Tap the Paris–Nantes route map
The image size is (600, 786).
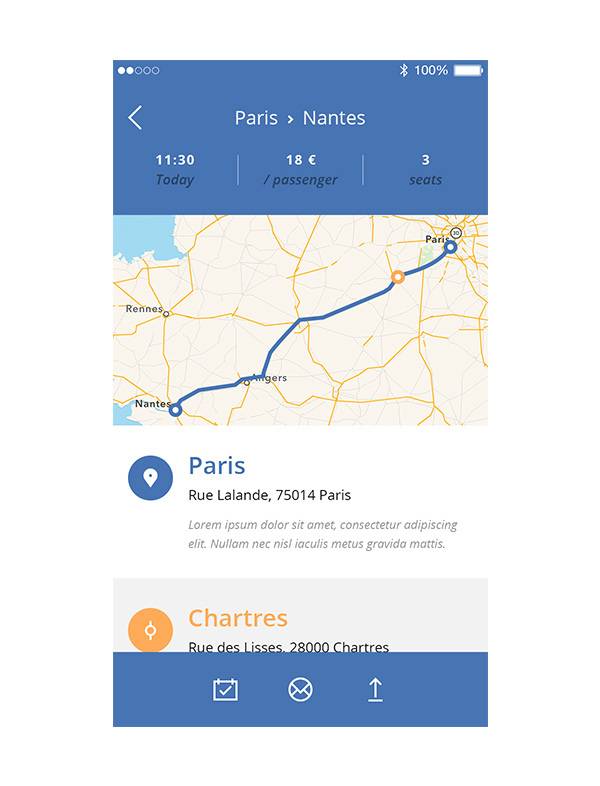300,320
